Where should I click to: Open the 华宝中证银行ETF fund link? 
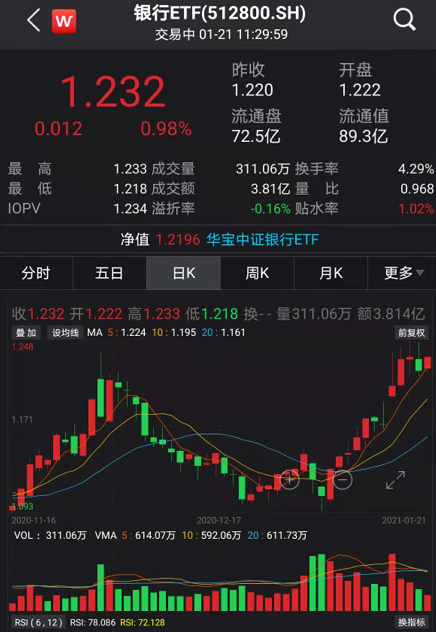[x=262, y=240]
